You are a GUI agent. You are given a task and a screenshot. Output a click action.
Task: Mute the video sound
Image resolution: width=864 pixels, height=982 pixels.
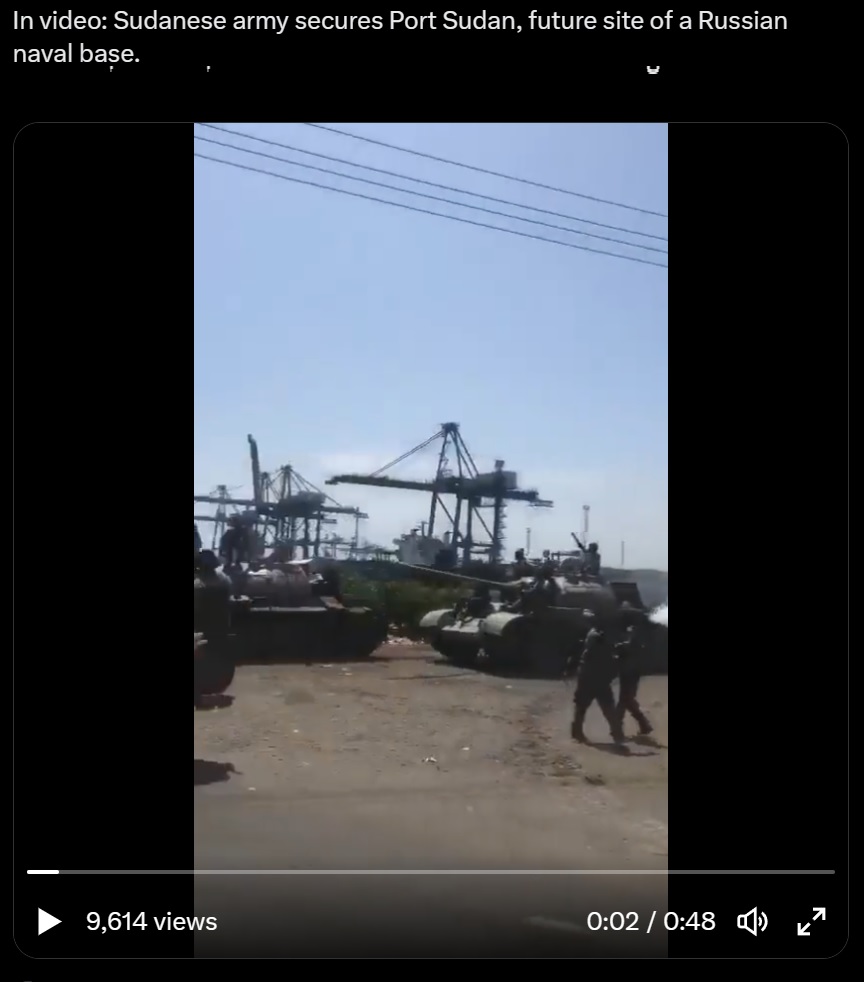(x=752, y=921)
